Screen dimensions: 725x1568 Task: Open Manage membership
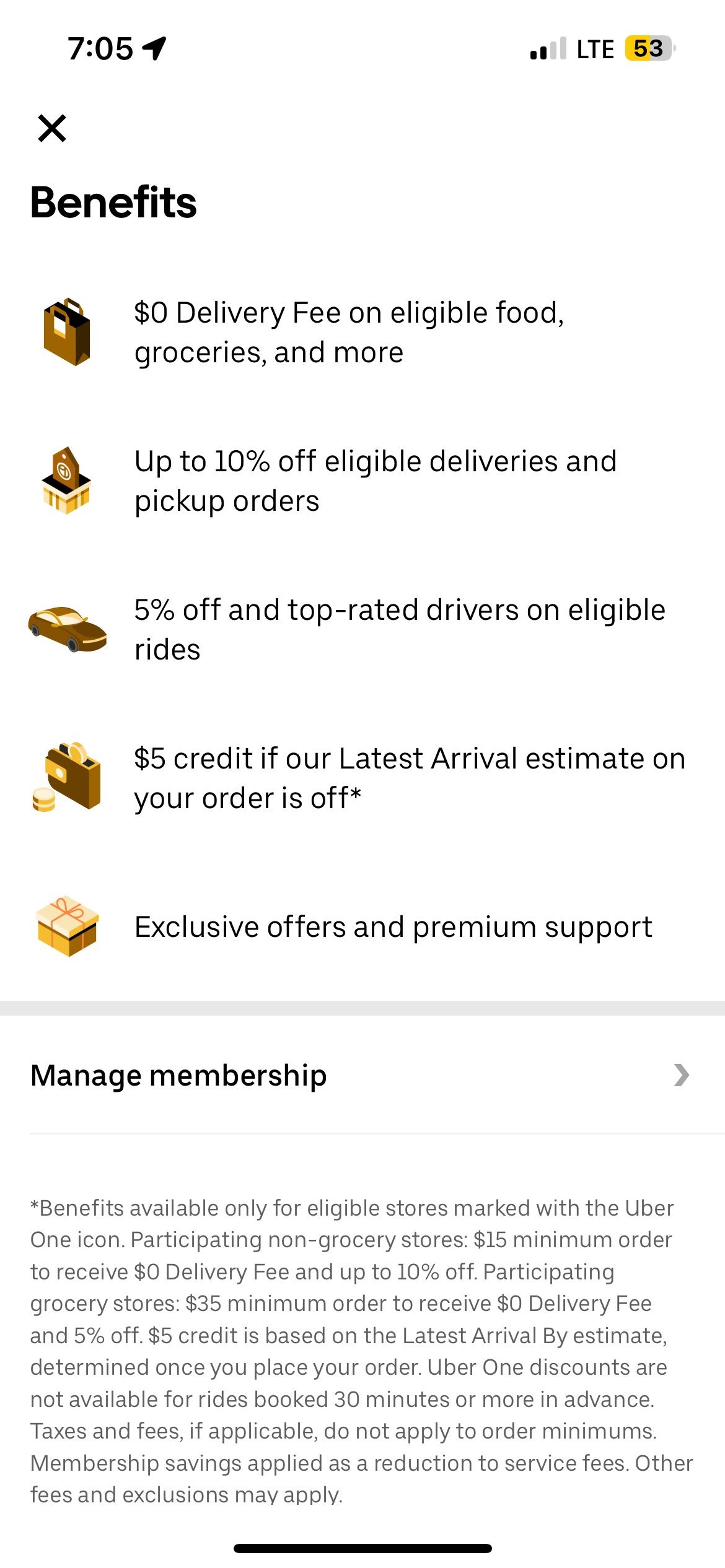[x=179, y=1075]
